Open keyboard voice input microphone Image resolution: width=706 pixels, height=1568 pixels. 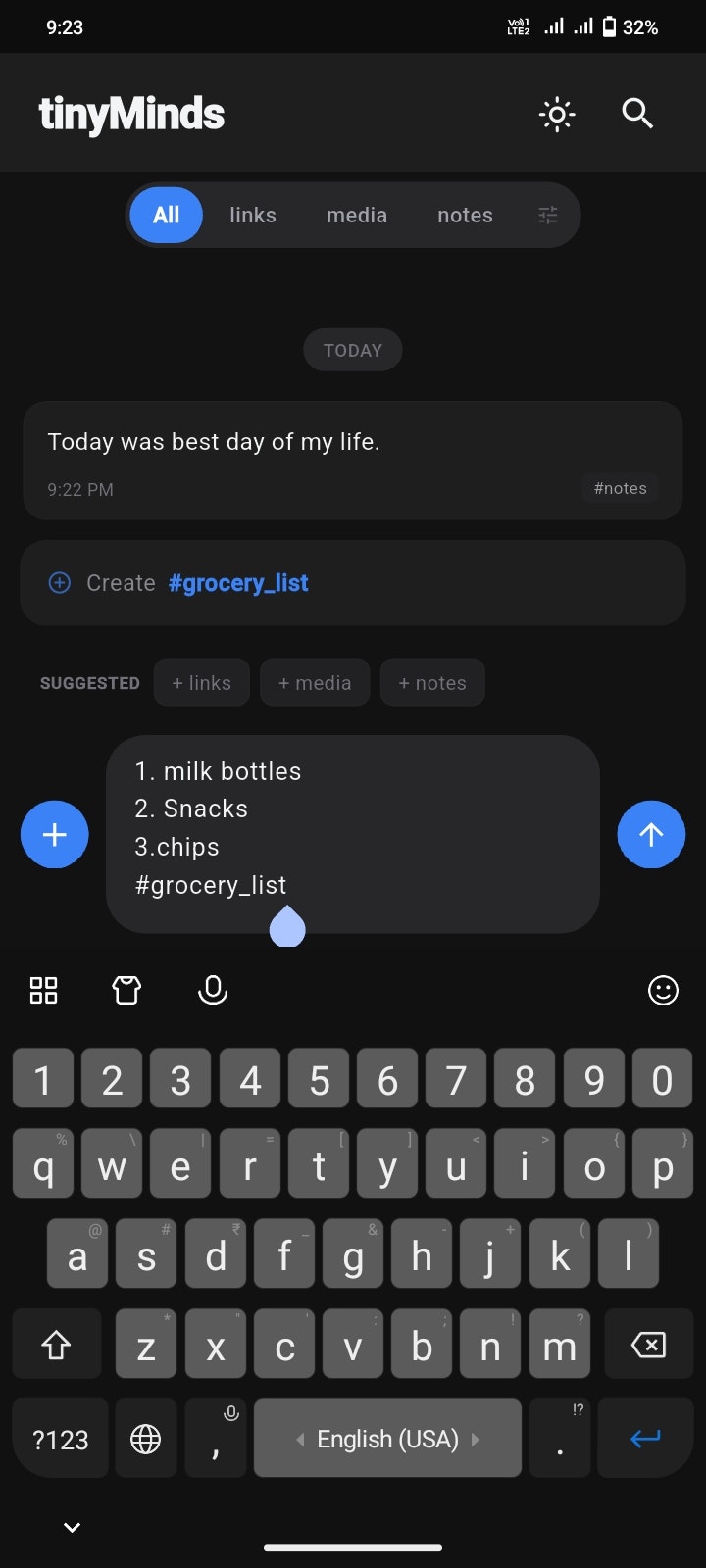(x=213, y=991)
